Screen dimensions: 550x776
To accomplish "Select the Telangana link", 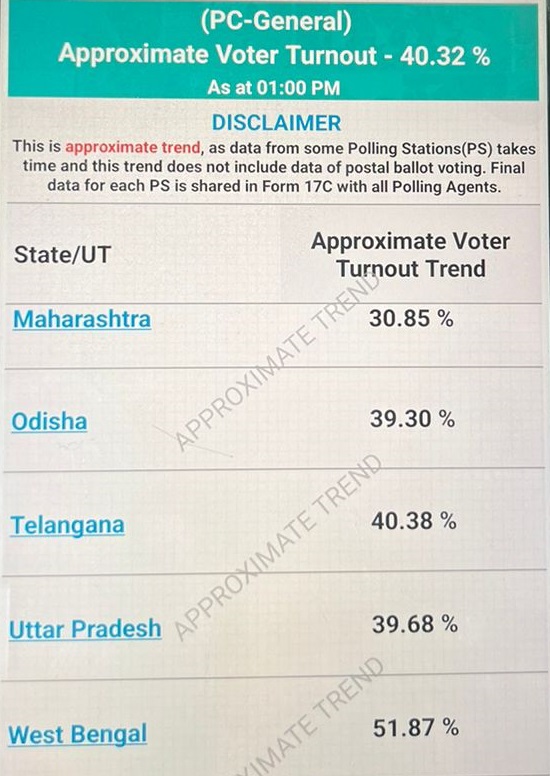I will (x=67, y=526).
